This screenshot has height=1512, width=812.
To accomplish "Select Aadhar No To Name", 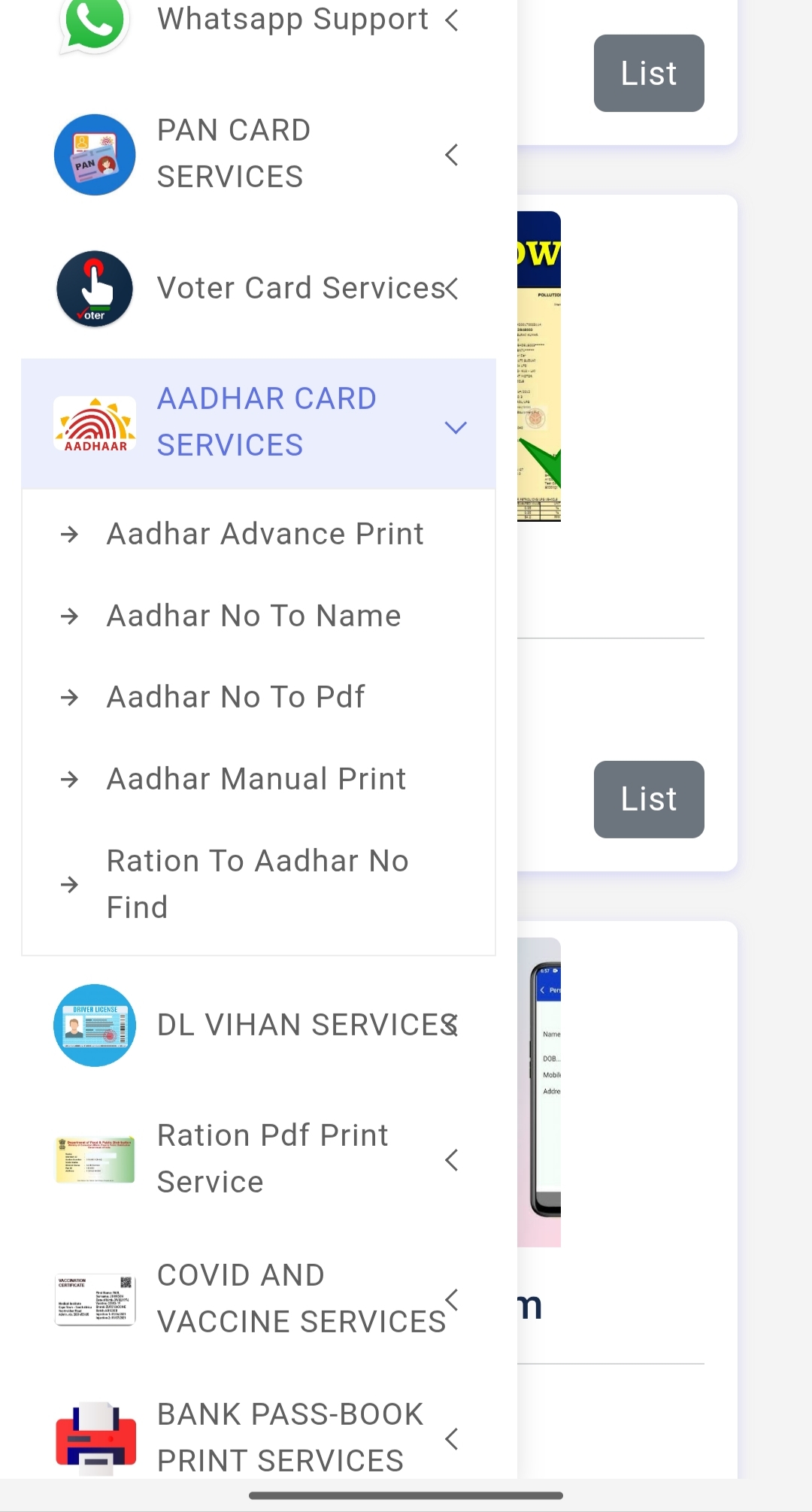I will tap(253, 616).
